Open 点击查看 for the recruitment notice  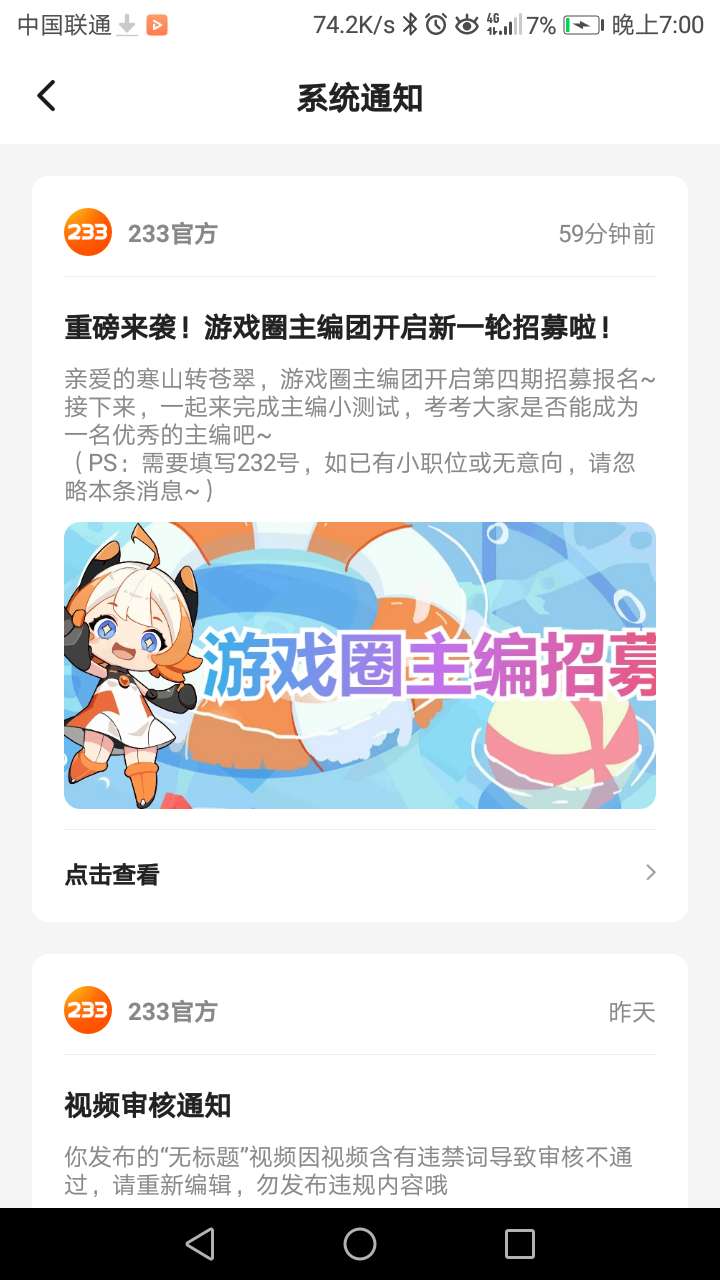coord(360,874)
